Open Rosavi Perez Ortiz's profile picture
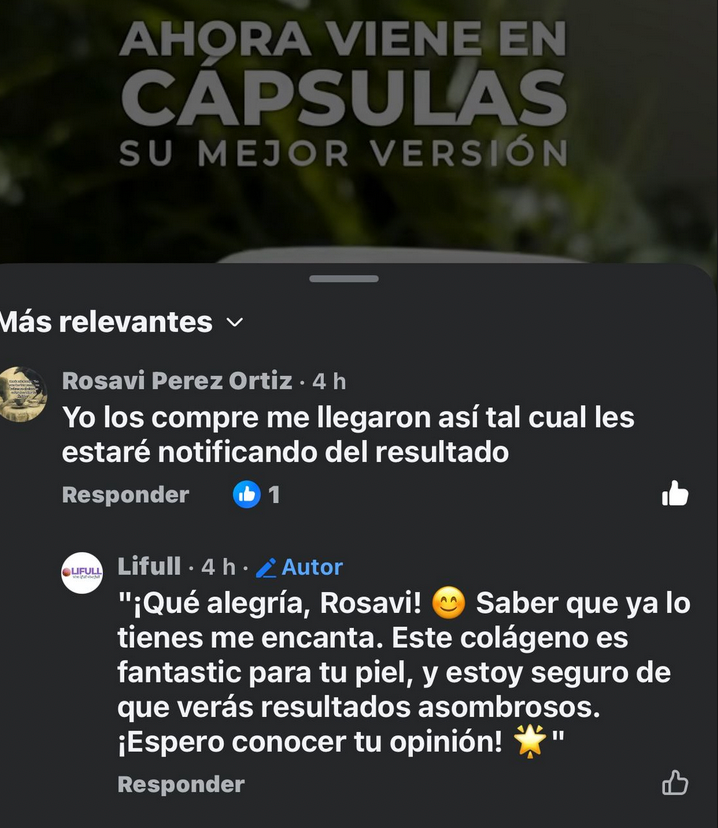 tap(22, 393)
